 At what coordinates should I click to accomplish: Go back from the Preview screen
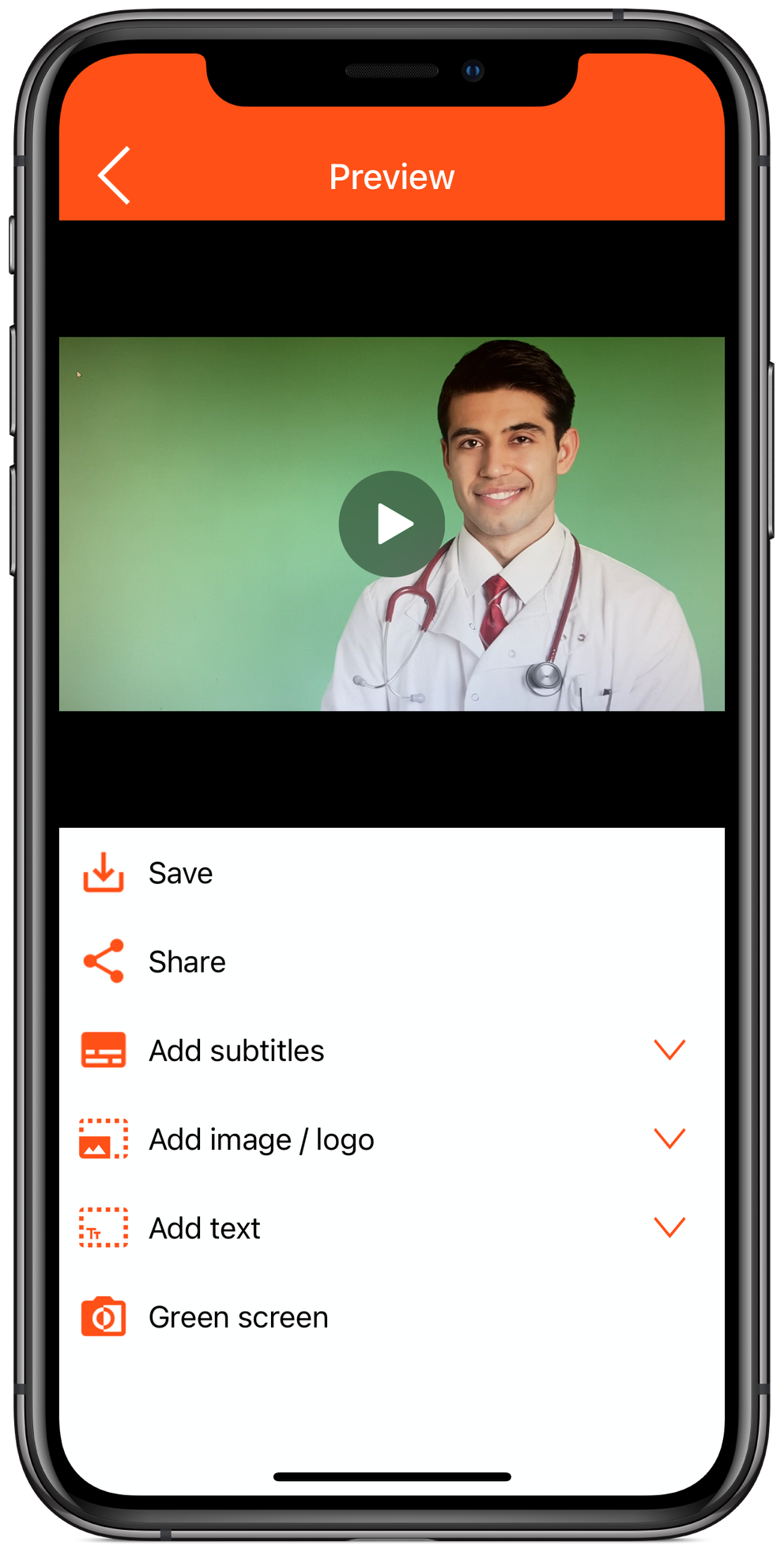tap(115, 176)
